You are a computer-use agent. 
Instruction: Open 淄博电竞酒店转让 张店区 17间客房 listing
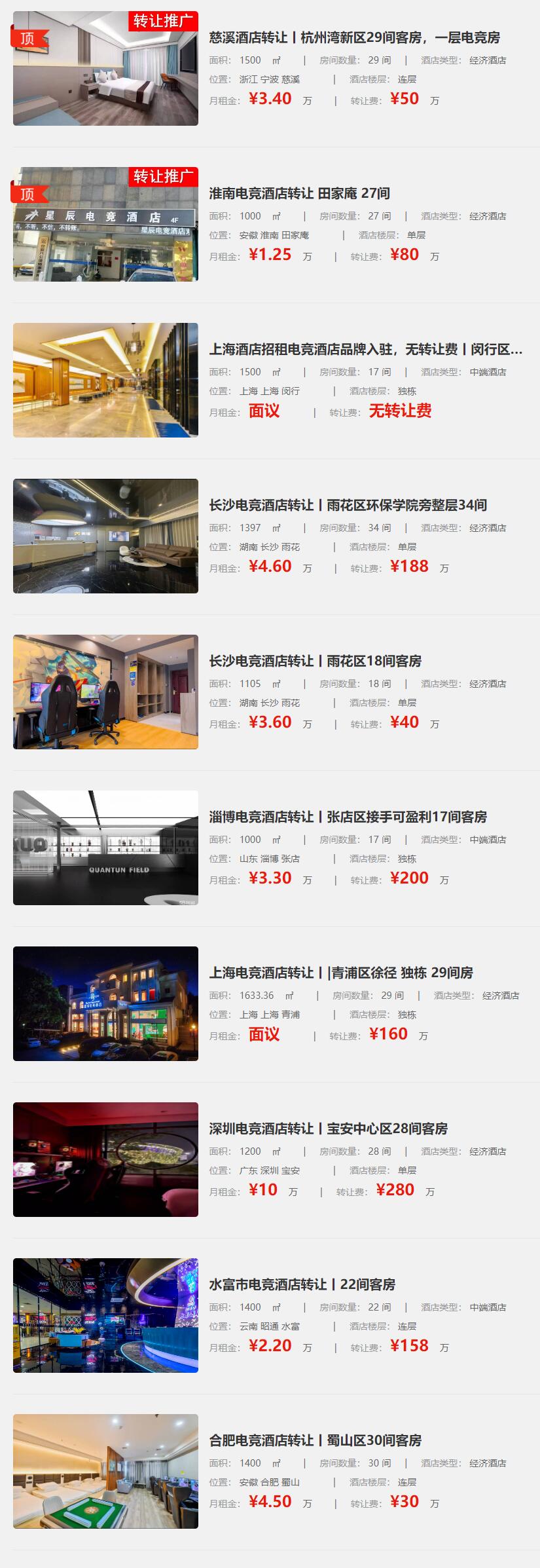tap(348, 817)
